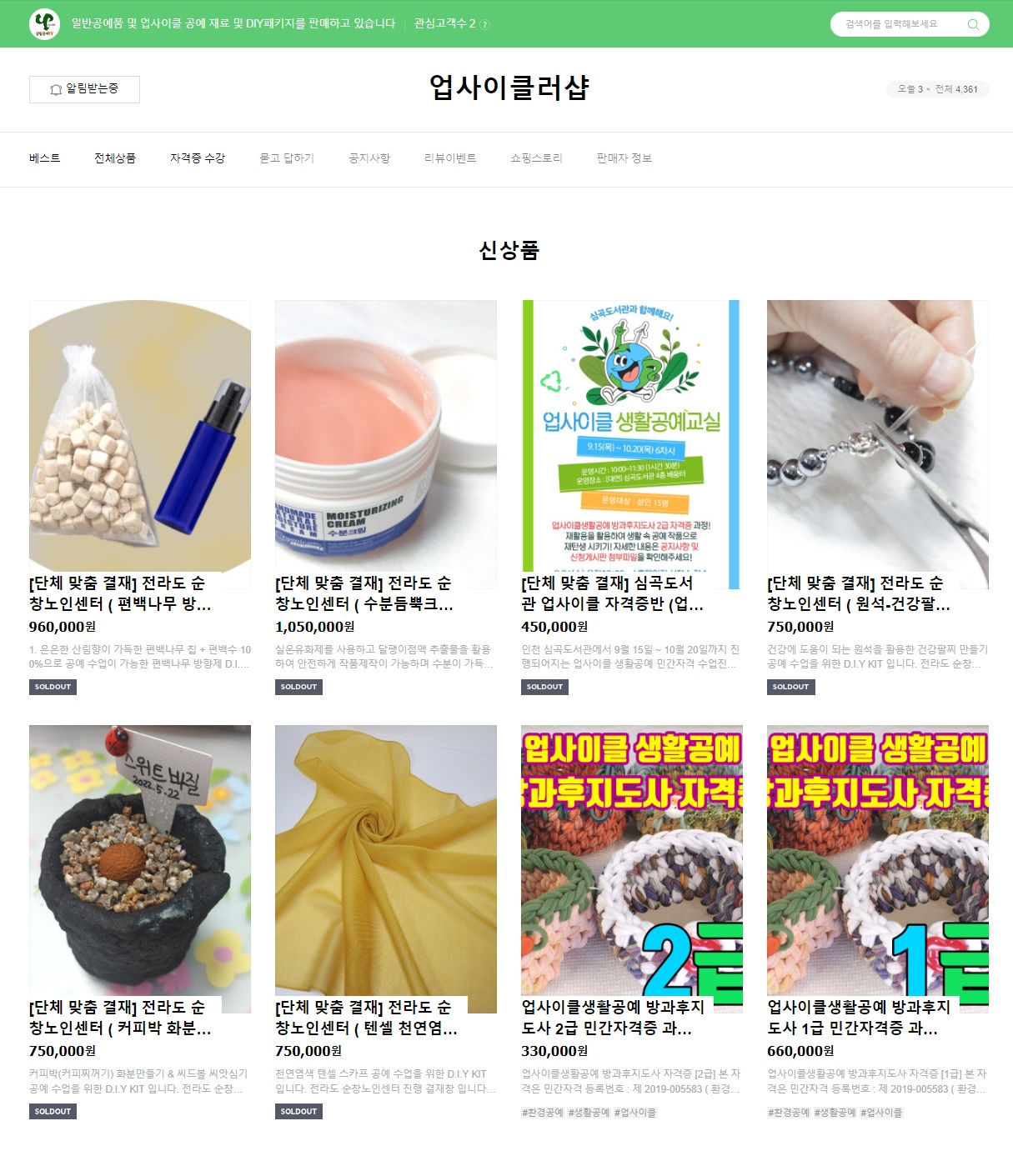View the 텐셀 천연염색 product

pos(386,867)
